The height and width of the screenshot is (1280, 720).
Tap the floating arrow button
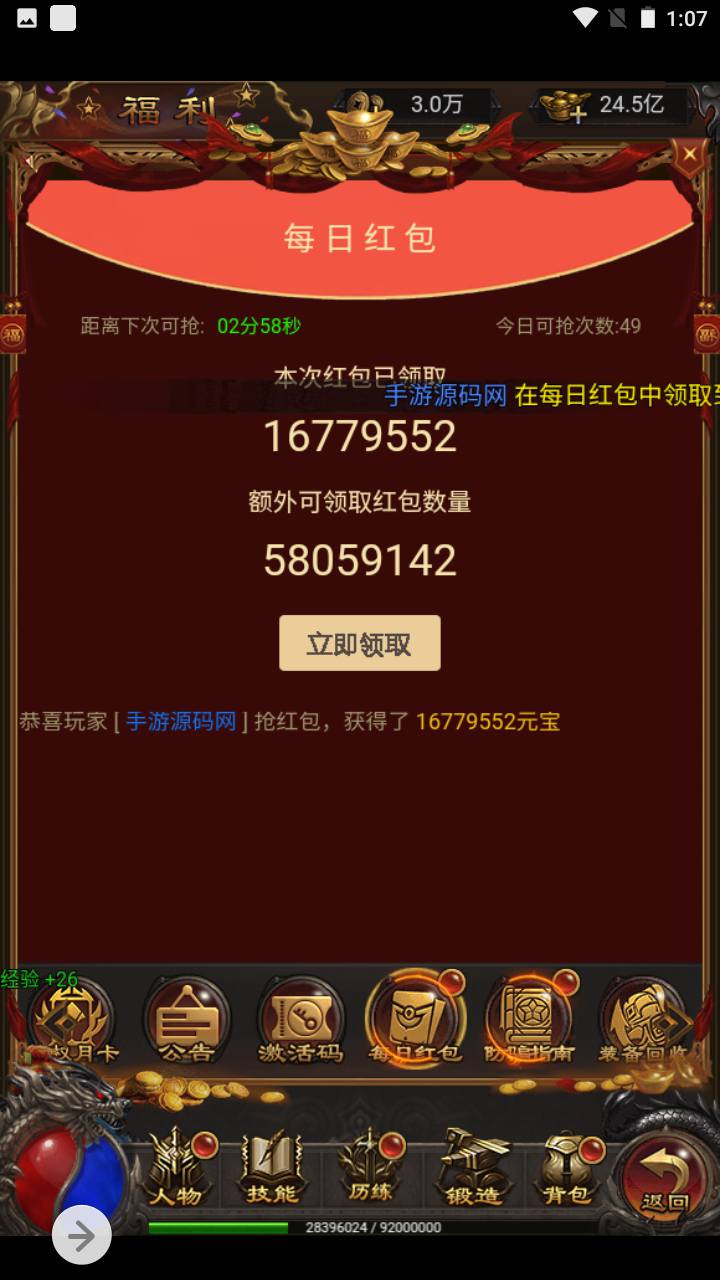point(81,1237)
